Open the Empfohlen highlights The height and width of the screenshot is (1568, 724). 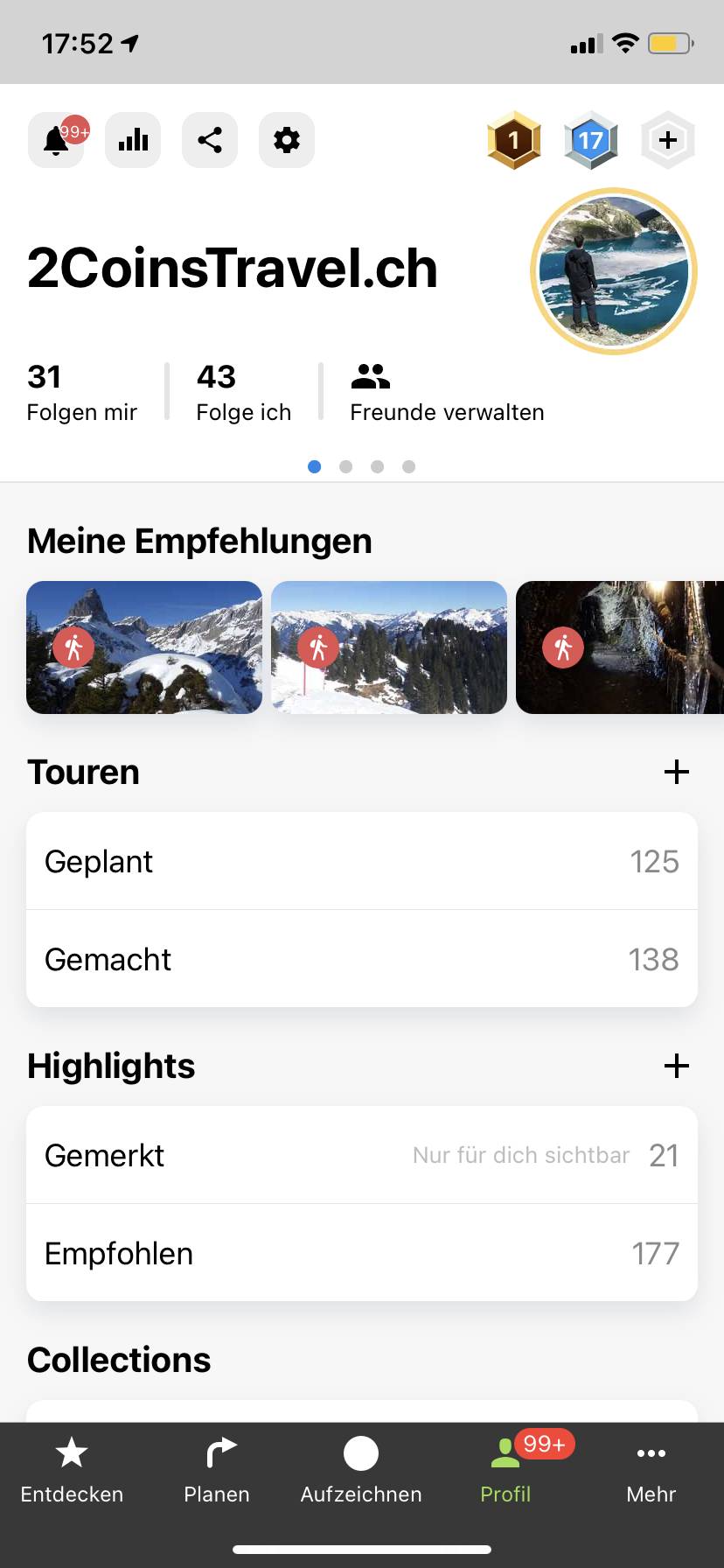pyautogui.click(x=362, y=1254)
